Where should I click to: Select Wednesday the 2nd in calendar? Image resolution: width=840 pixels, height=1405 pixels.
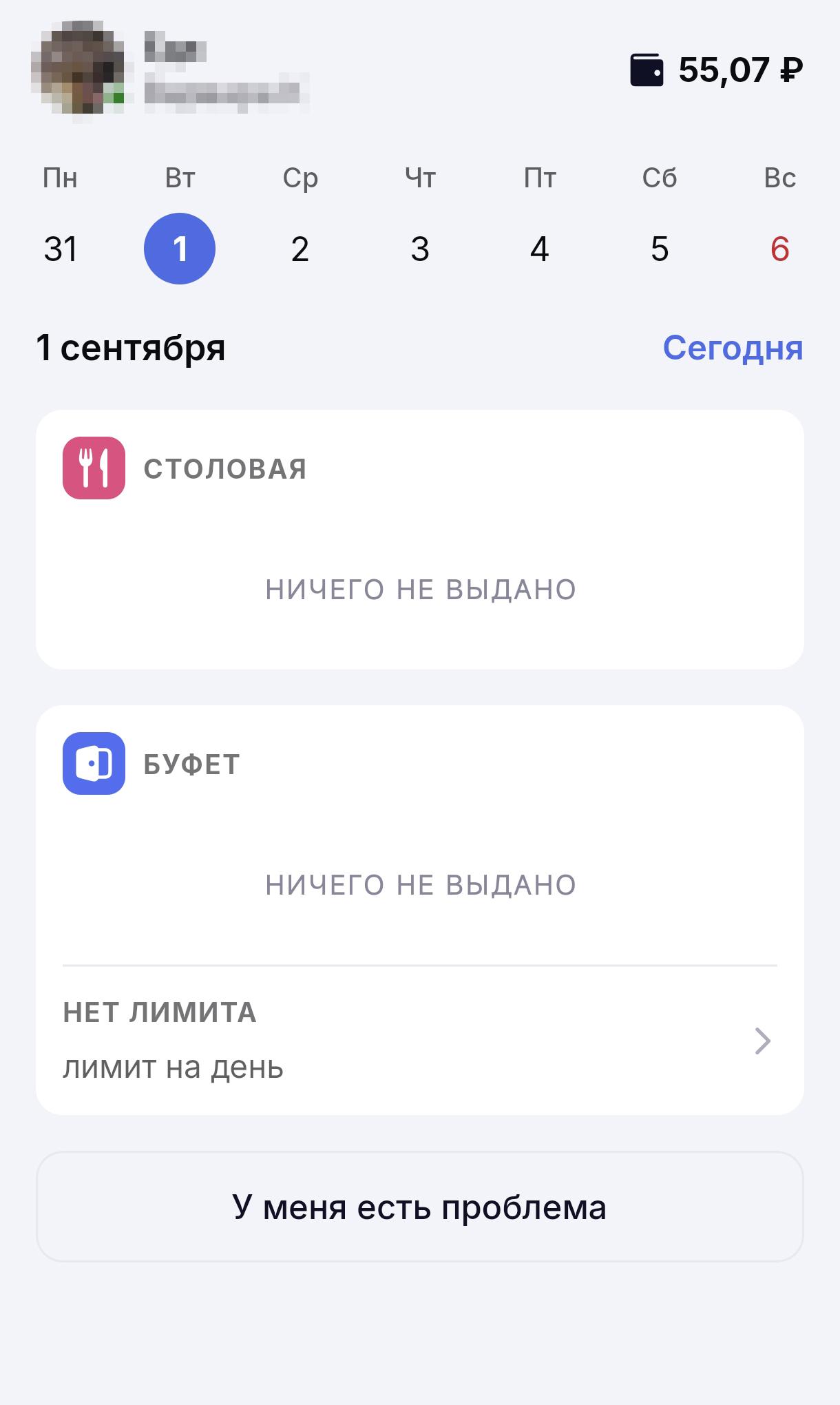[x=300, y=249]
